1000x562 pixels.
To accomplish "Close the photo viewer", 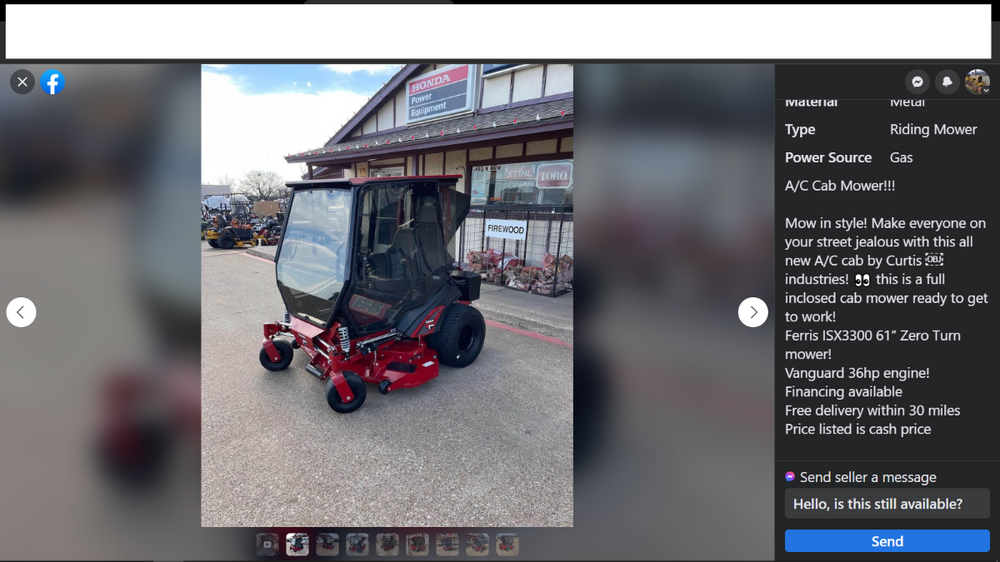I will point(22,82).
